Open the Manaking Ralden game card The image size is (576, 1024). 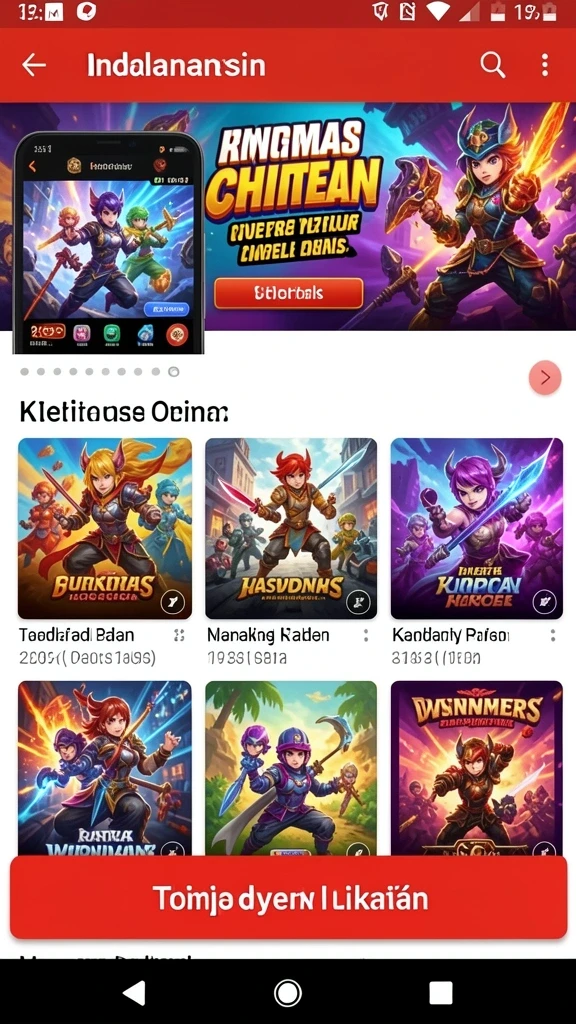pos(291,528)
